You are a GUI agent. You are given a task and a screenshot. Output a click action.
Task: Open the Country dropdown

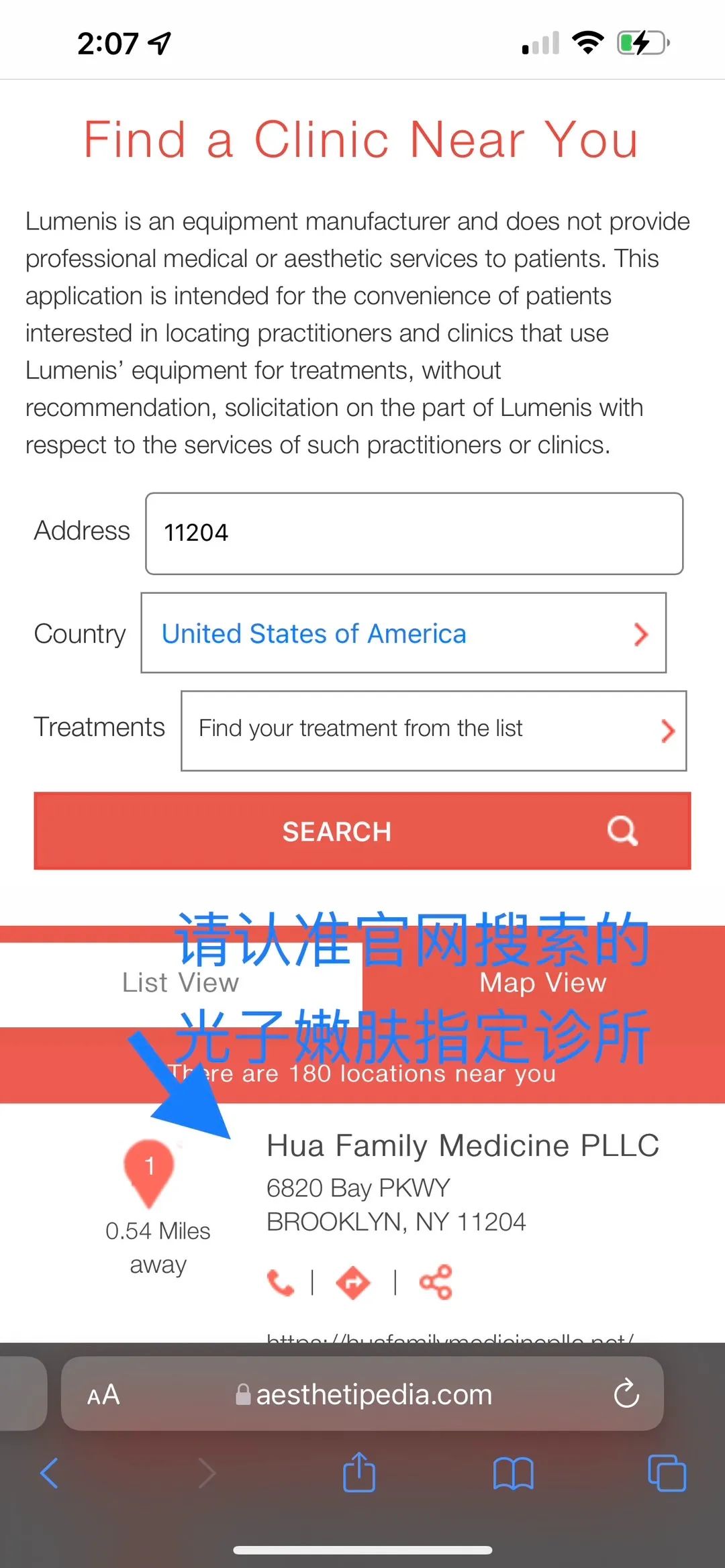click(x=403, y=633)
